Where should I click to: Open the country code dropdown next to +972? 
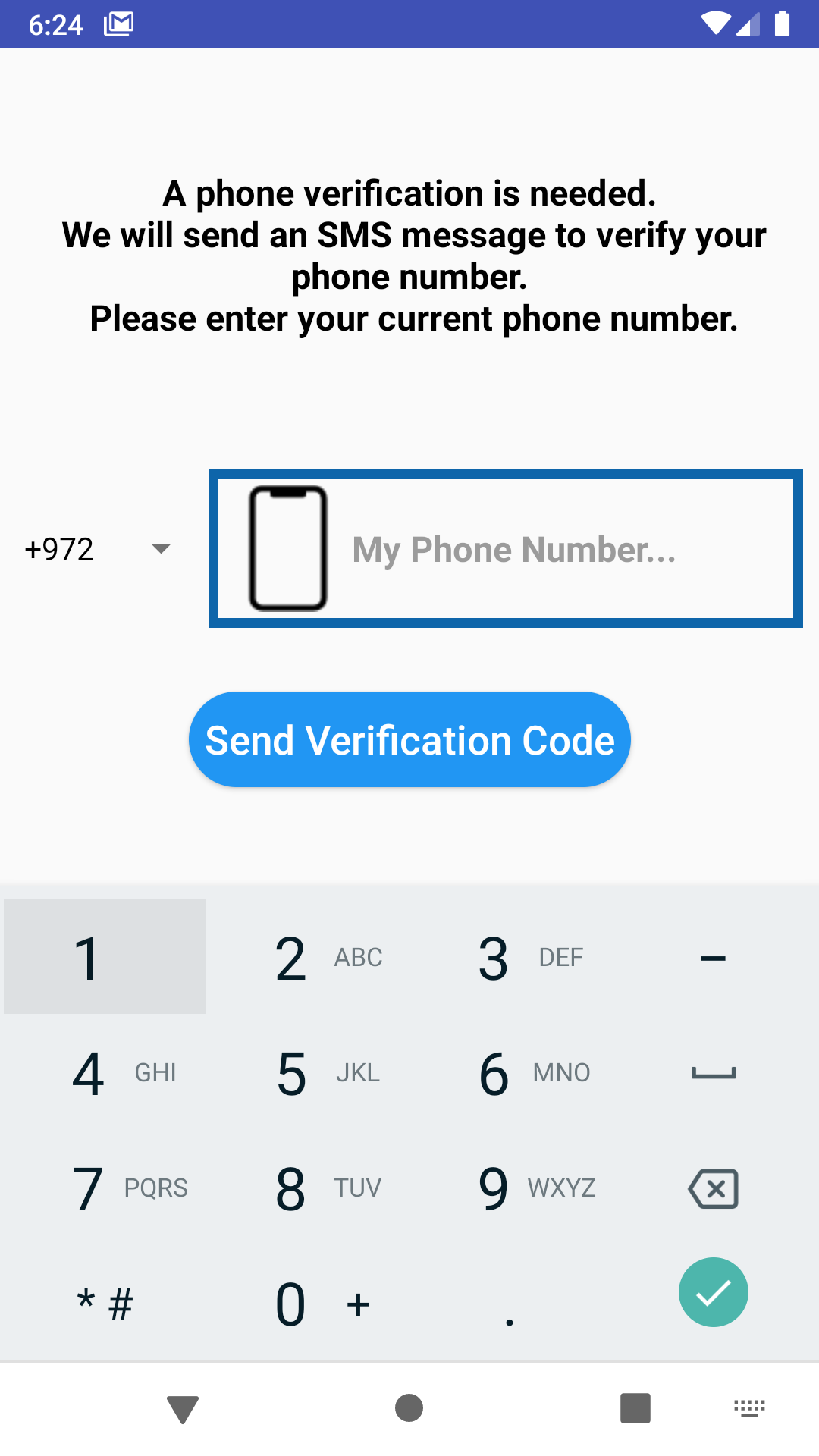[x=160, y=548]
